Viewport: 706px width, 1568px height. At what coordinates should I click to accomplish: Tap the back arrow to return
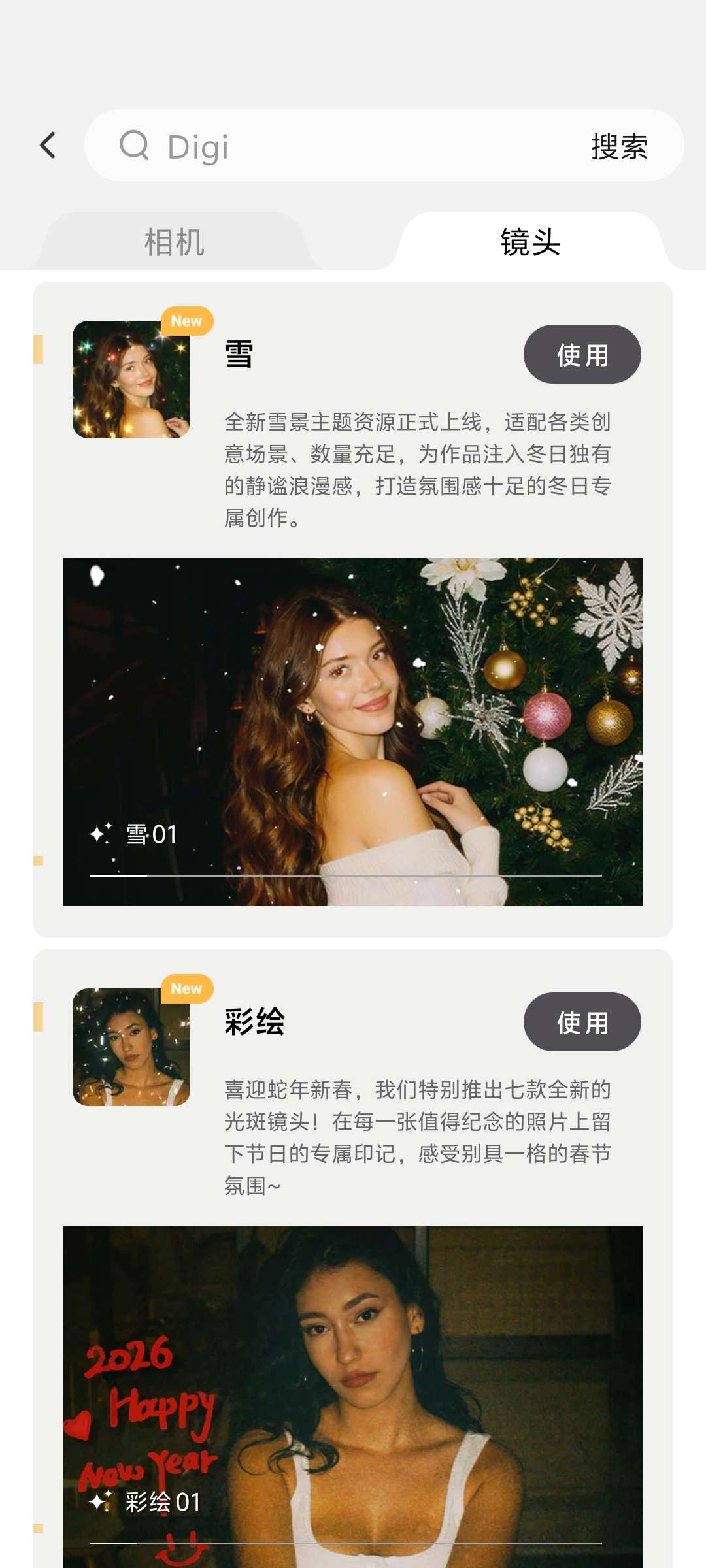pyautogui.click(x=47, y=146)
